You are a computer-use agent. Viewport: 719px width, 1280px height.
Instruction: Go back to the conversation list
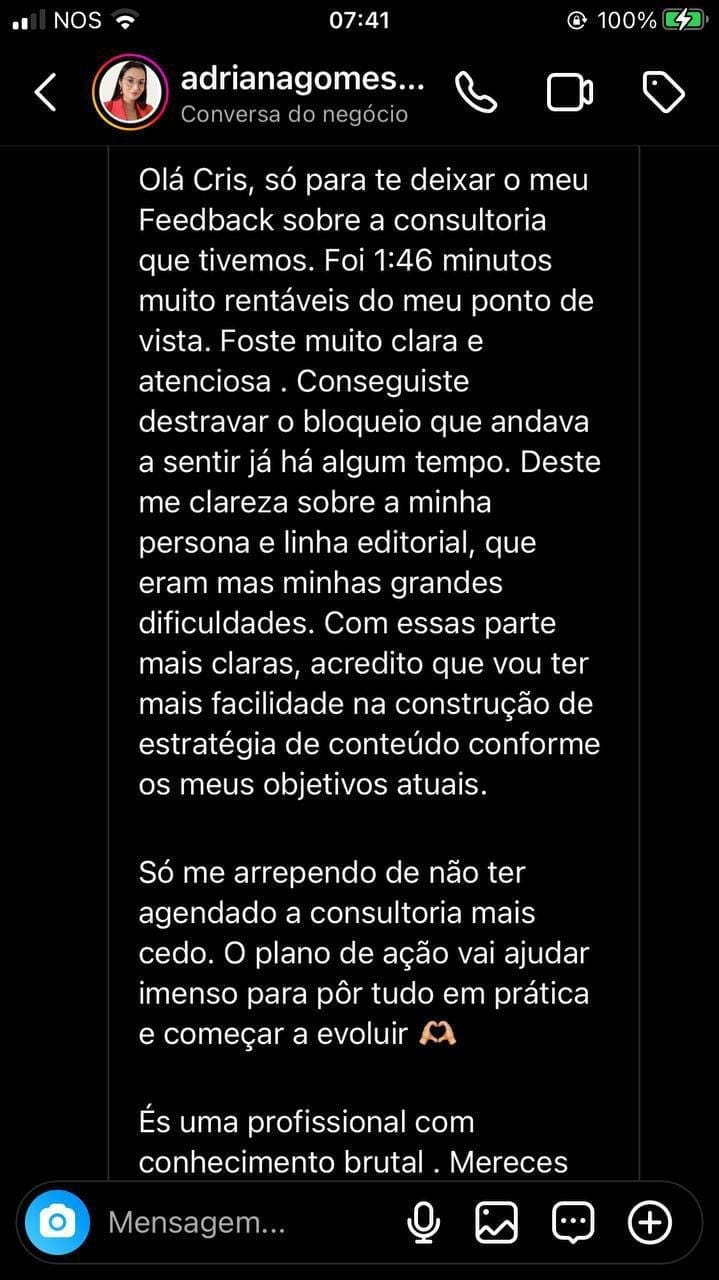point(45,93)
